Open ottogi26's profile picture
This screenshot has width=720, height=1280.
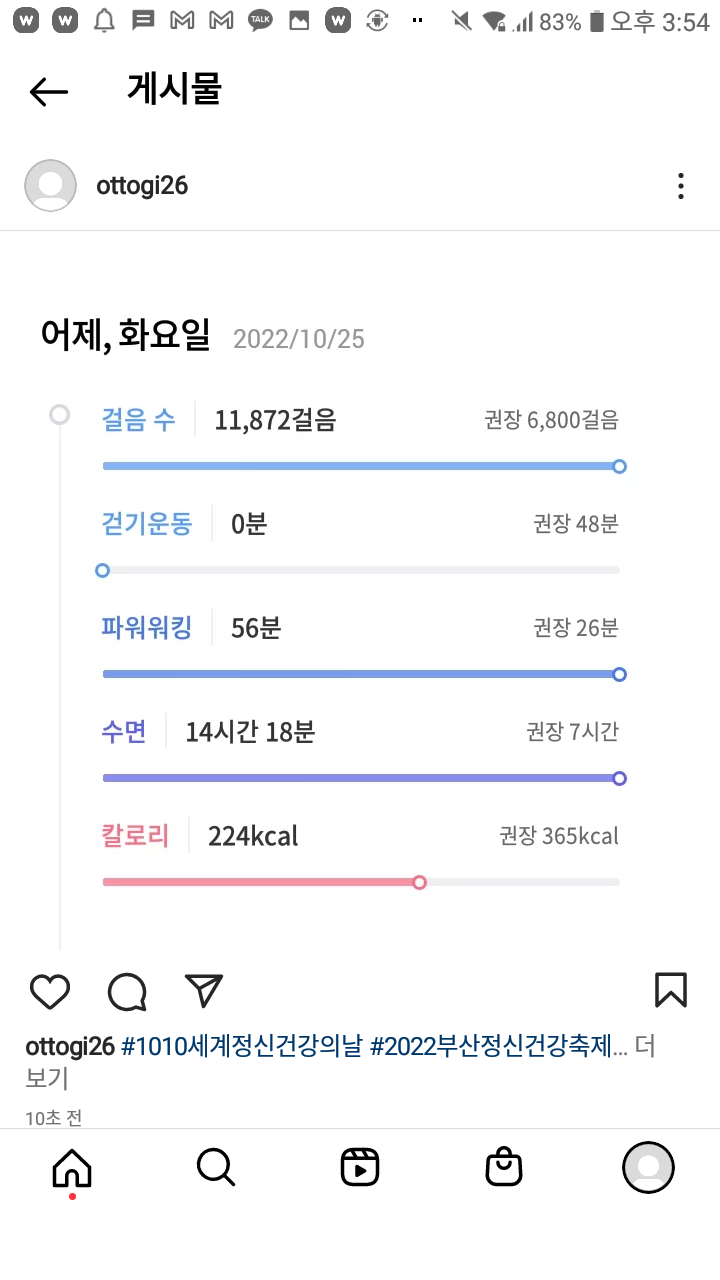50,186
